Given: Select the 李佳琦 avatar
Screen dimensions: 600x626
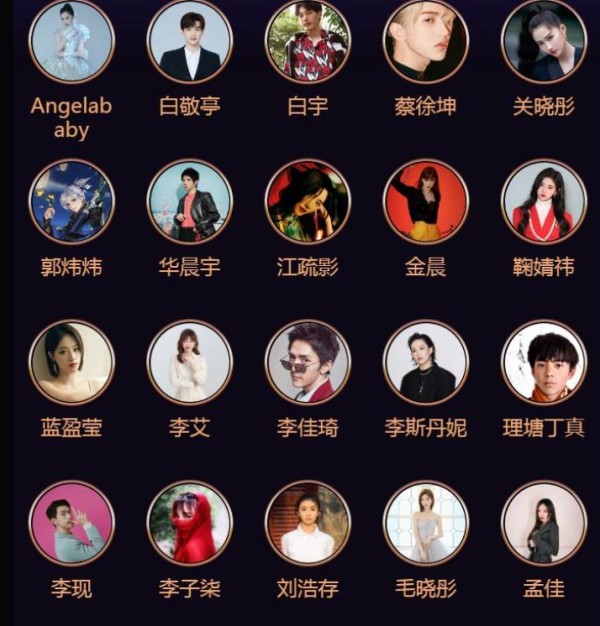Looking at the screenshot, I should click(308, 362).
